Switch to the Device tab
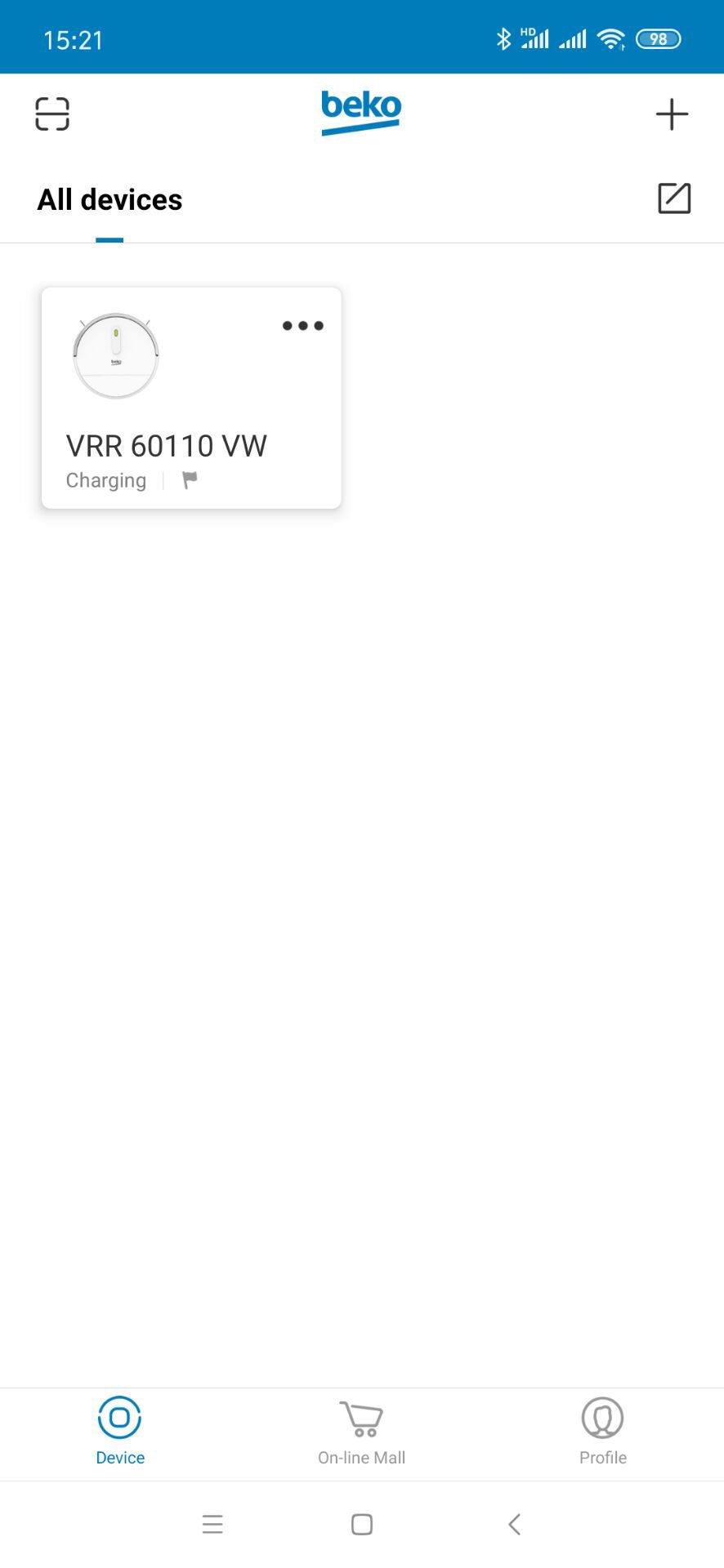Image resolution: width=724 pixels, height=1568 pixels. [x=120, y=1431]
